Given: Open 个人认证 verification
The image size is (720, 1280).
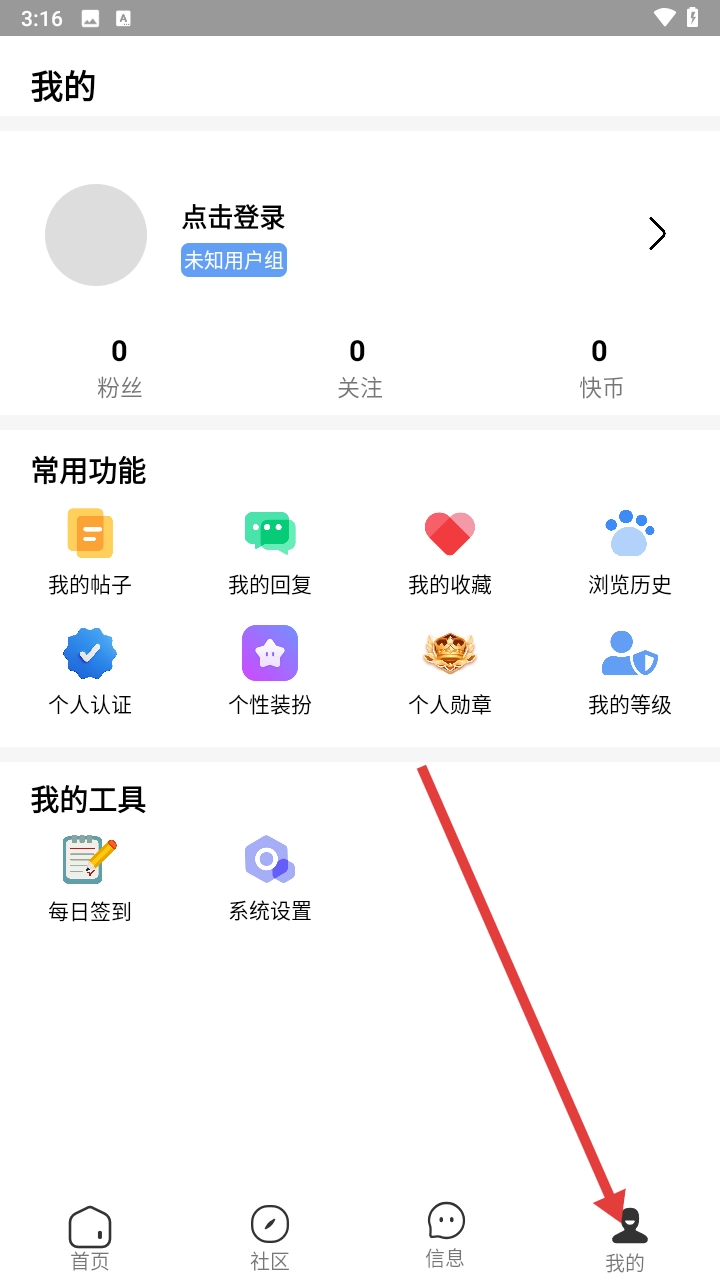Looking at the screenshot, I should 90,670.
